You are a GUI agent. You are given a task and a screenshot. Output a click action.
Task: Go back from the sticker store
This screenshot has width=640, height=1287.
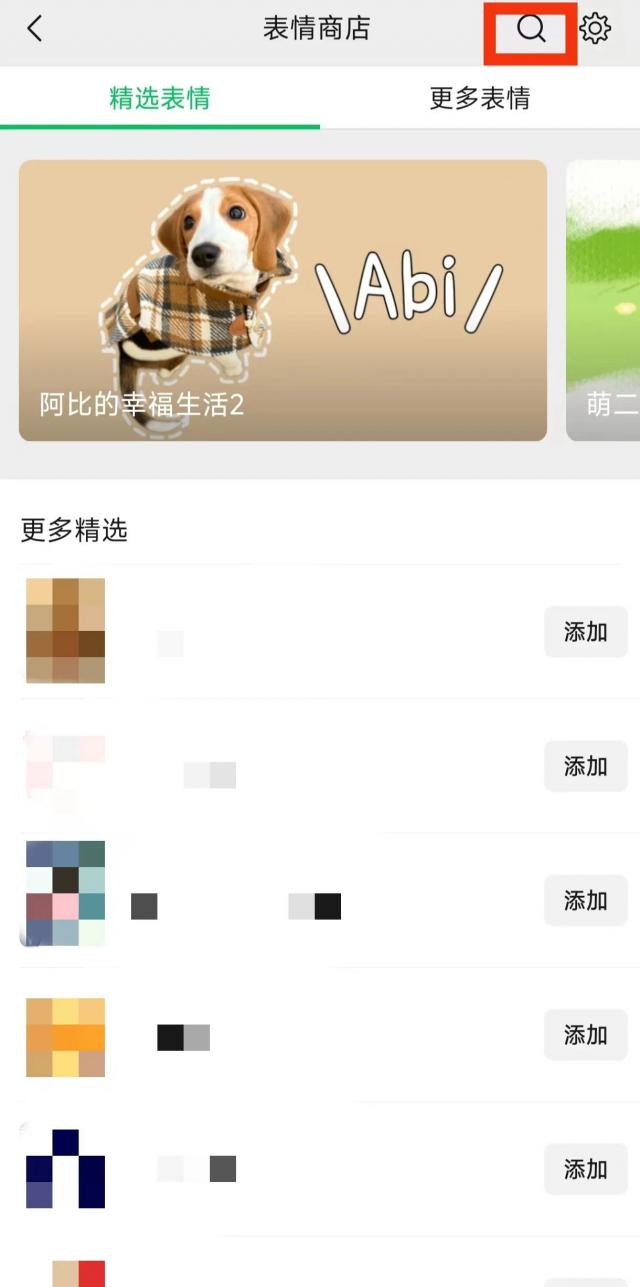coord(35,29)
